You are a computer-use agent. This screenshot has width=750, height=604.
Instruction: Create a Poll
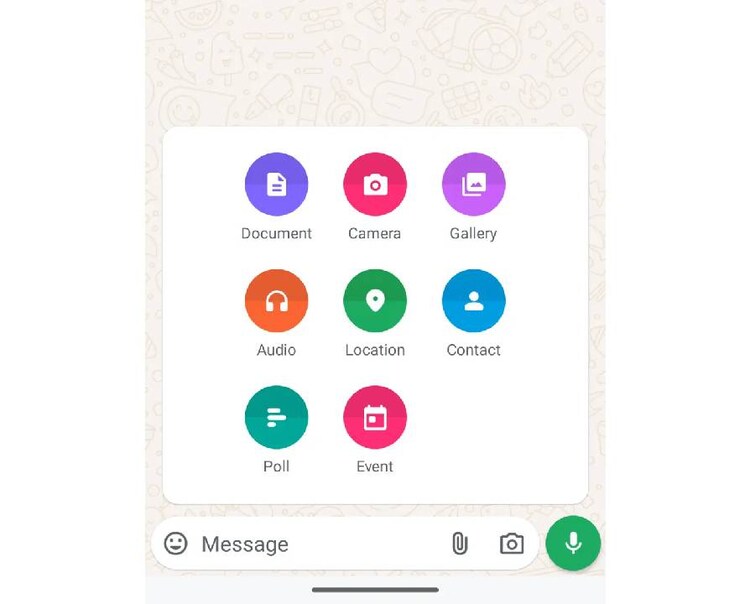(x=276, y=418)
